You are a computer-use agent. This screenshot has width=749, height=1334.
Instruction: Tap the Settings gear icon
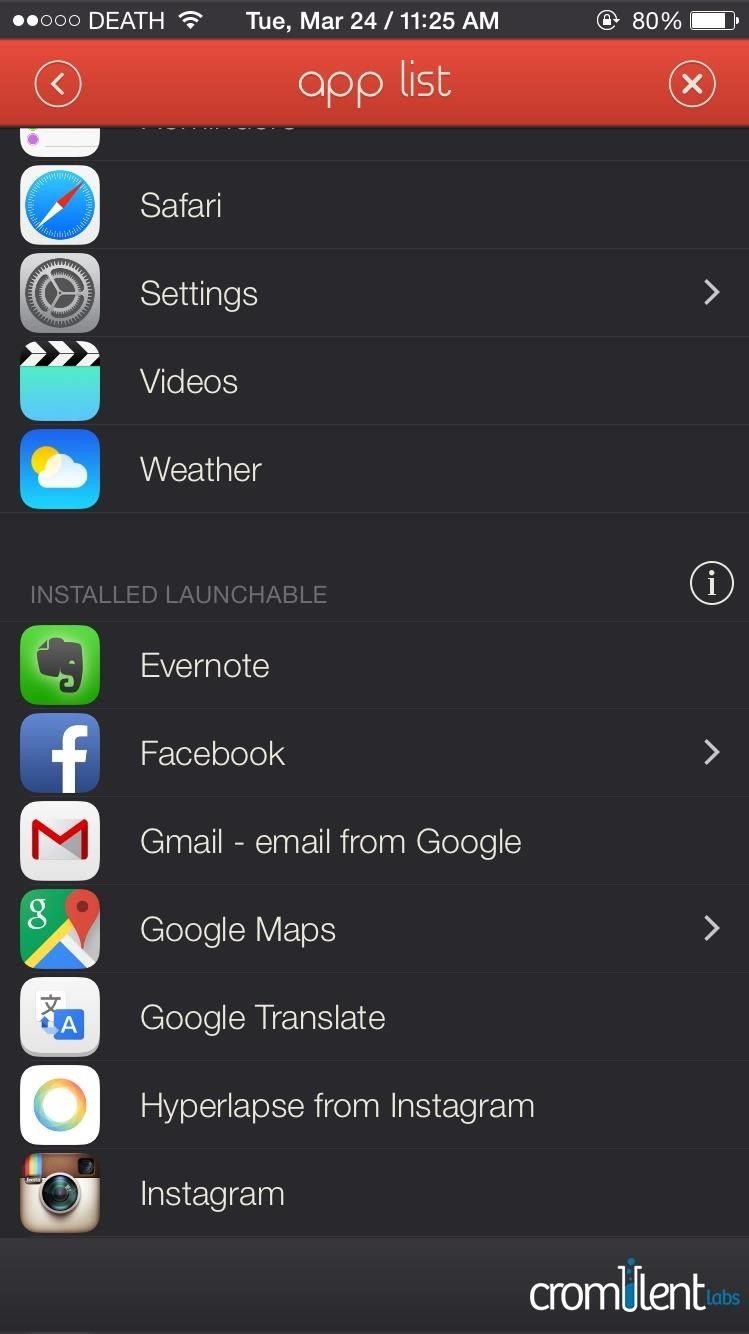[x=58, y=293]
